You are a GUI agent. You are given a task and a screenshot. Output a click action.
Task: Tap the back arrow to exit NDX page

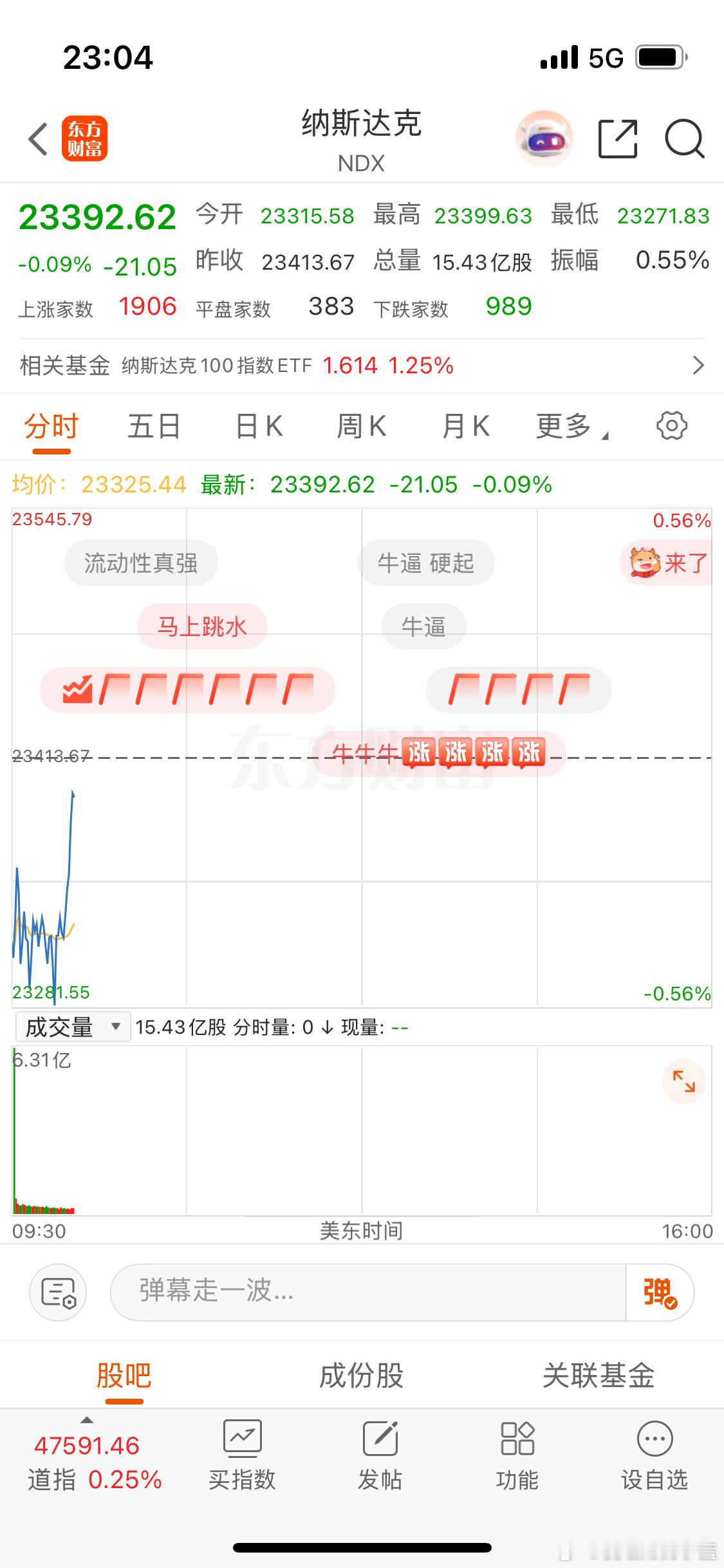37,137
